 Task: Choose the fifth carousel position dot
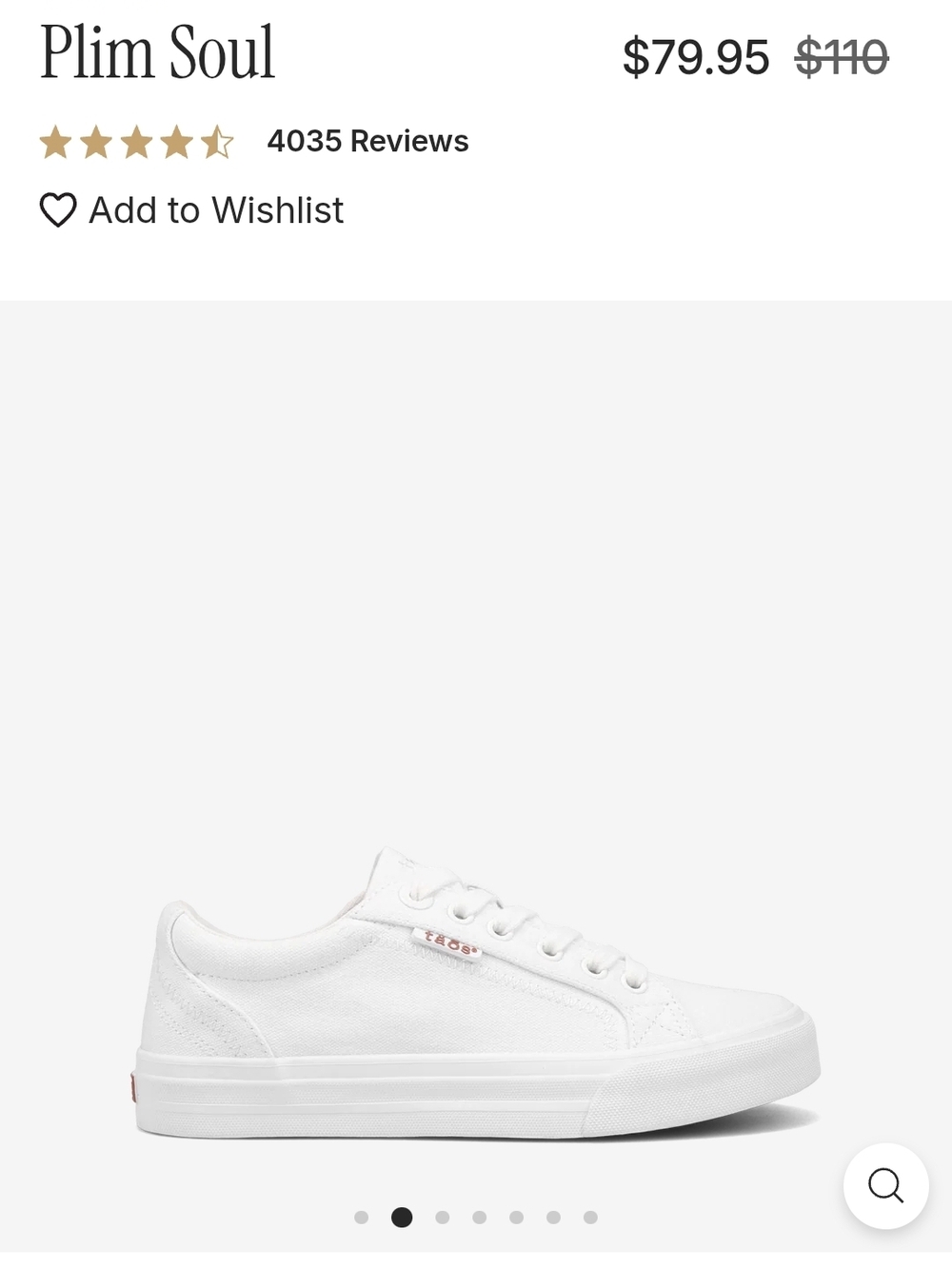click(517, 1217)
